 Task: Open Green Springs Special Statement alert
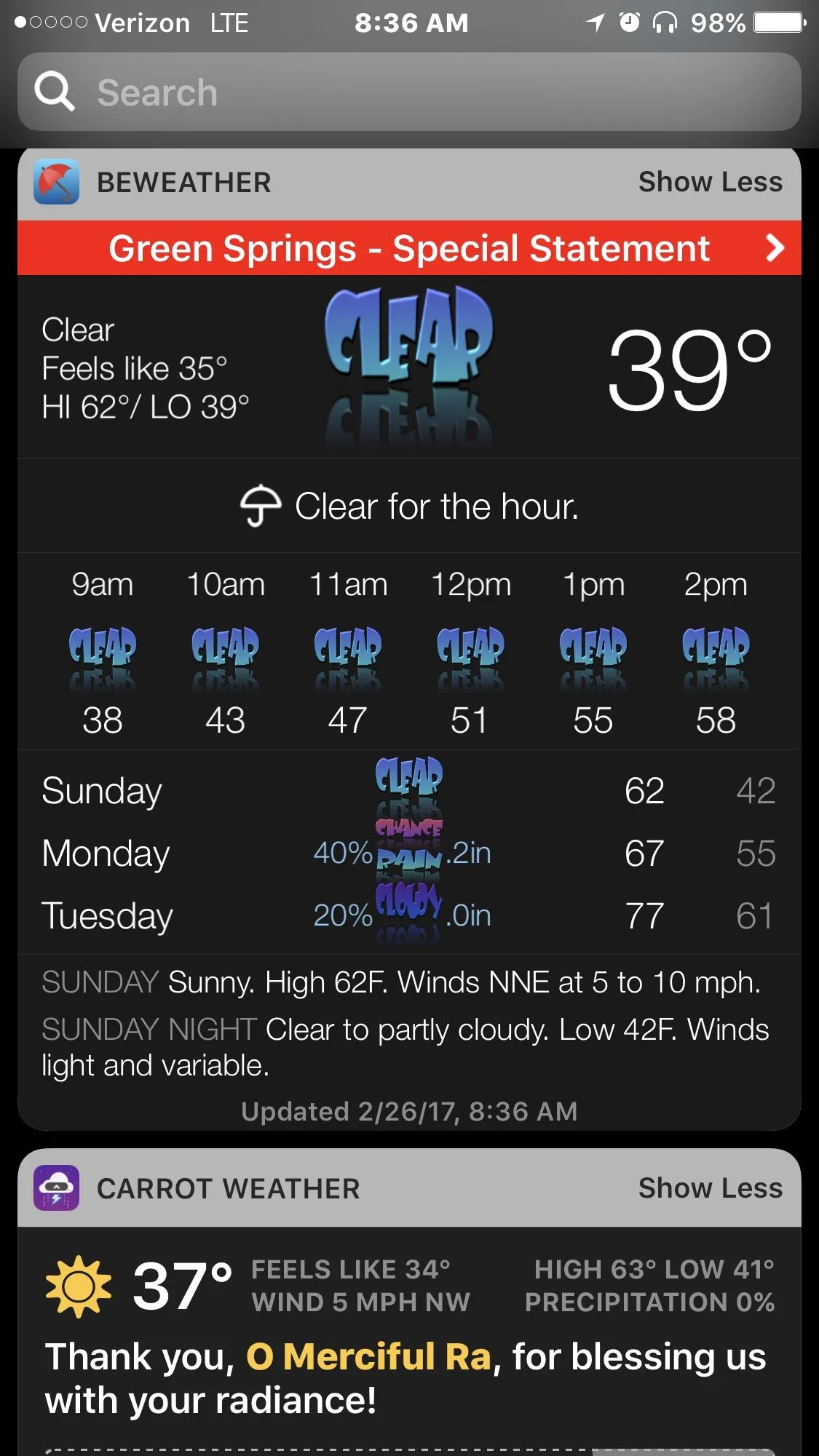(x=409, y=248)
